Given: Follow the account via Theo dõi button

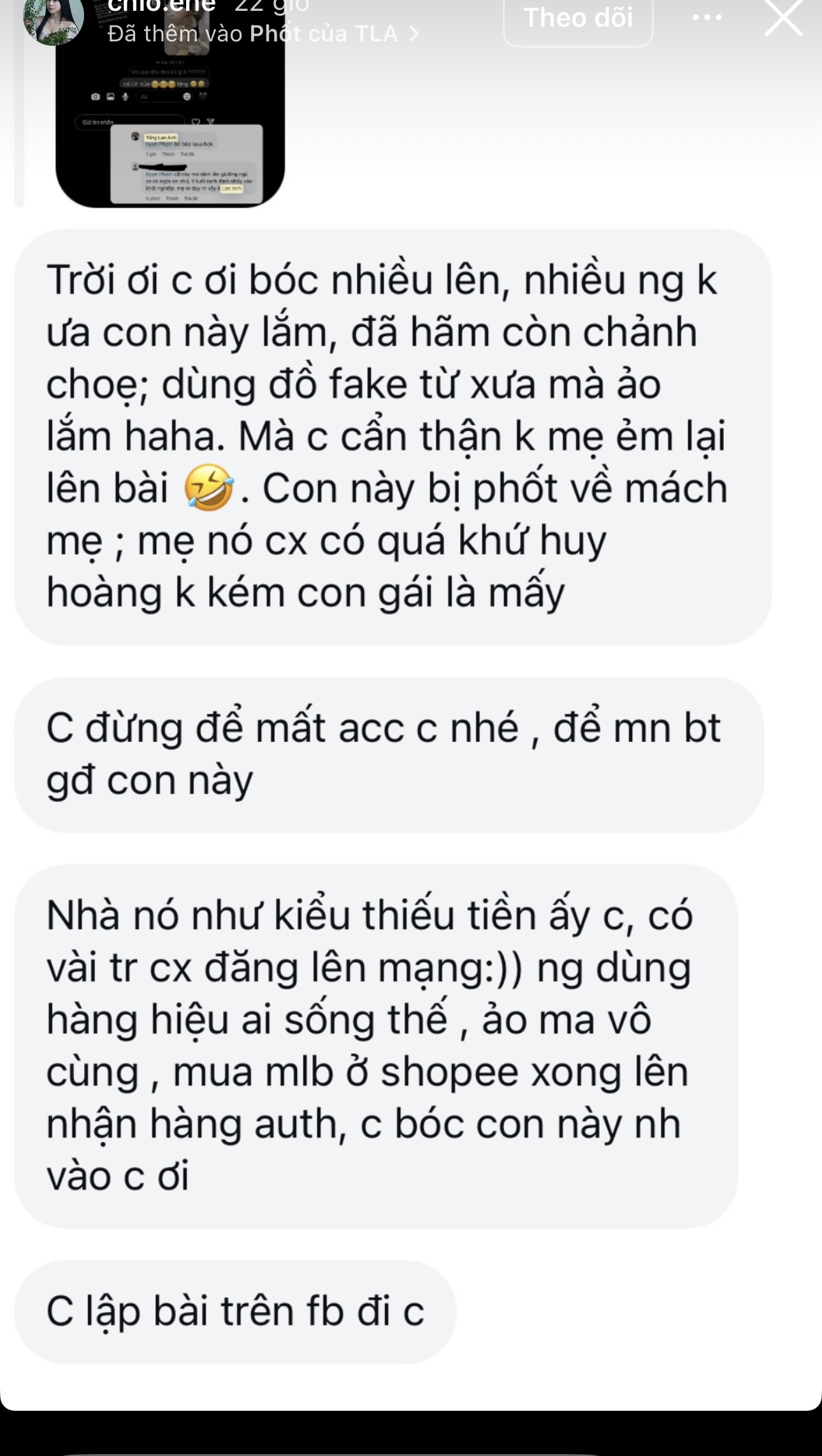Looking at the screenshot, I should coord(578,19).
